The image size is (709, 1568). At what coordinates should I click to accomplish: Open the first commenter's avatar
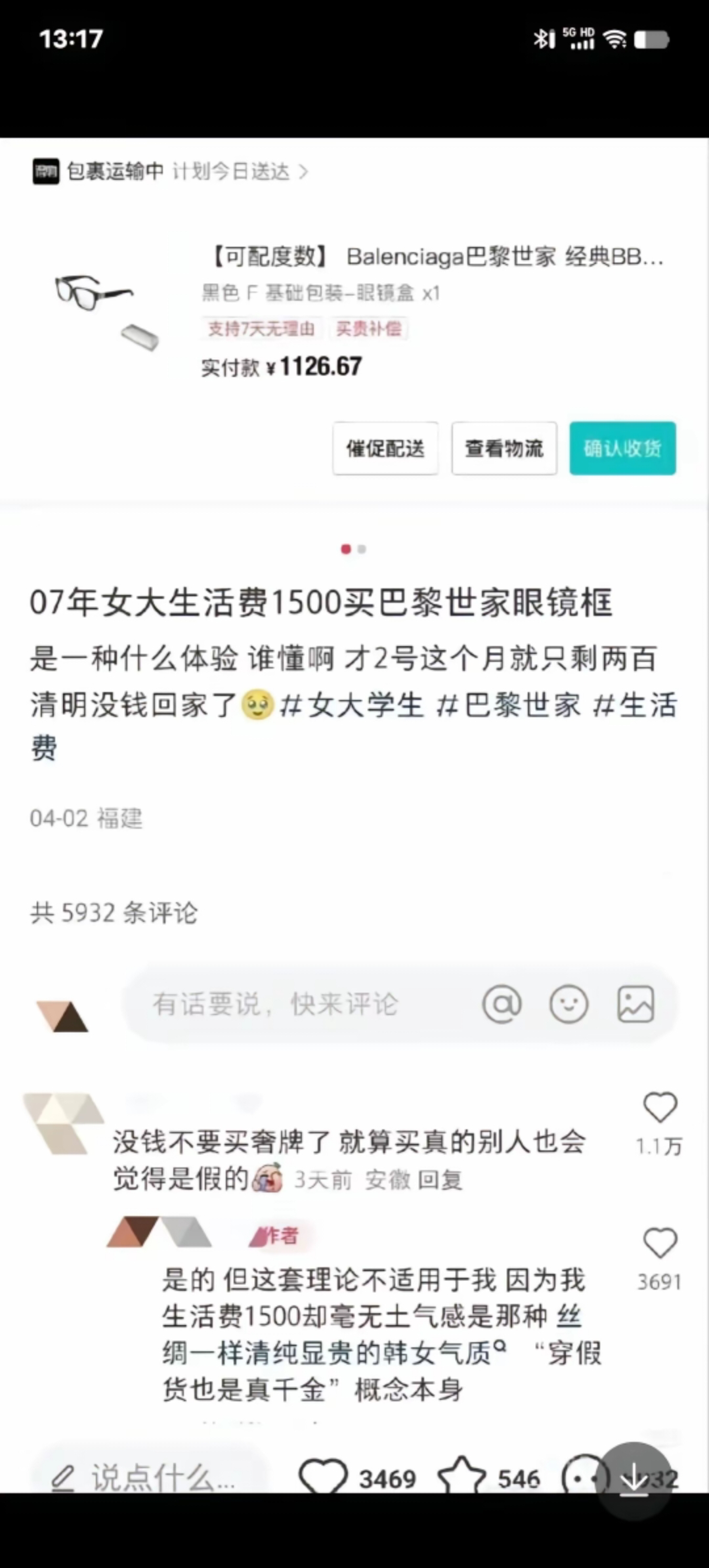point(62,1123)
